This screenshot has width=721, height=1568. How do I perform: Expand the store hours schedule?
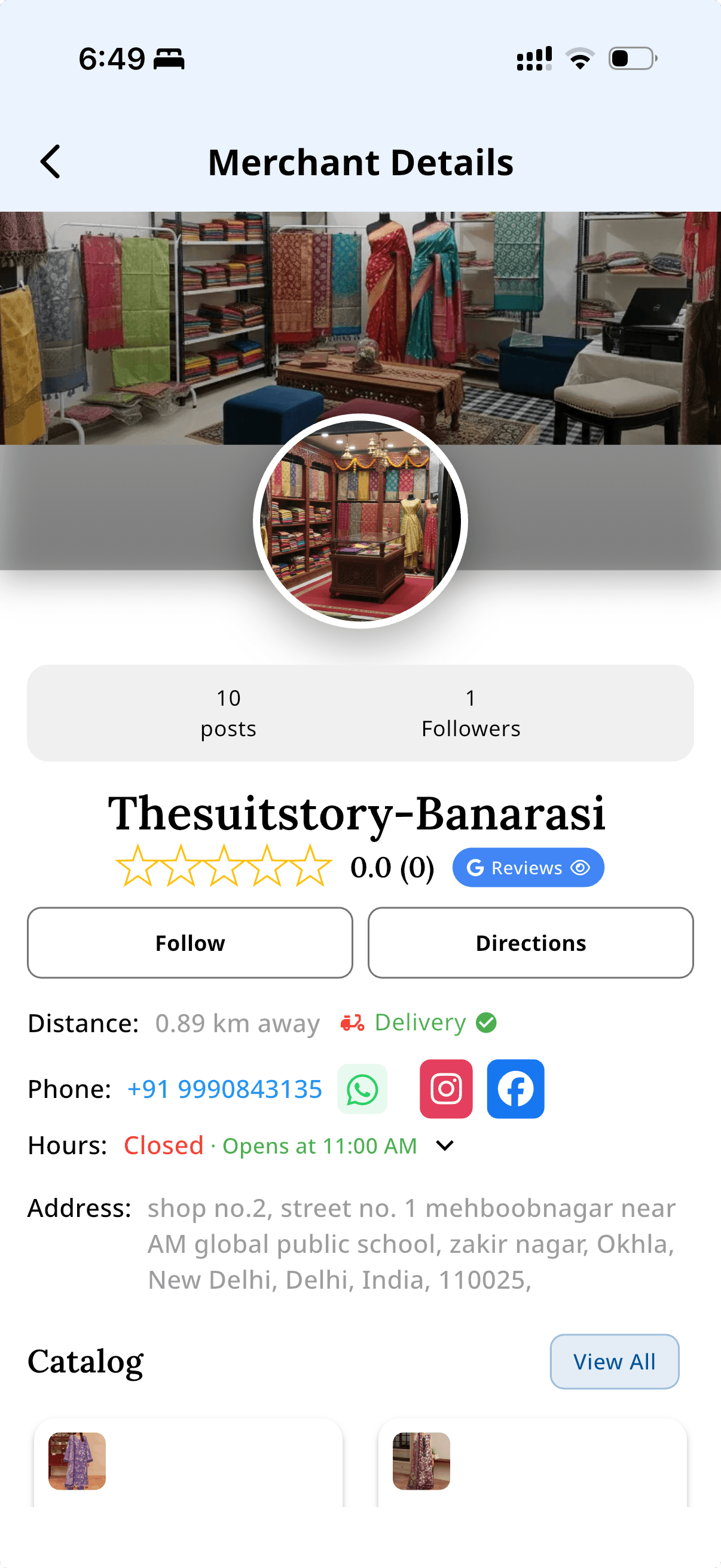[x=444, y=1145]
